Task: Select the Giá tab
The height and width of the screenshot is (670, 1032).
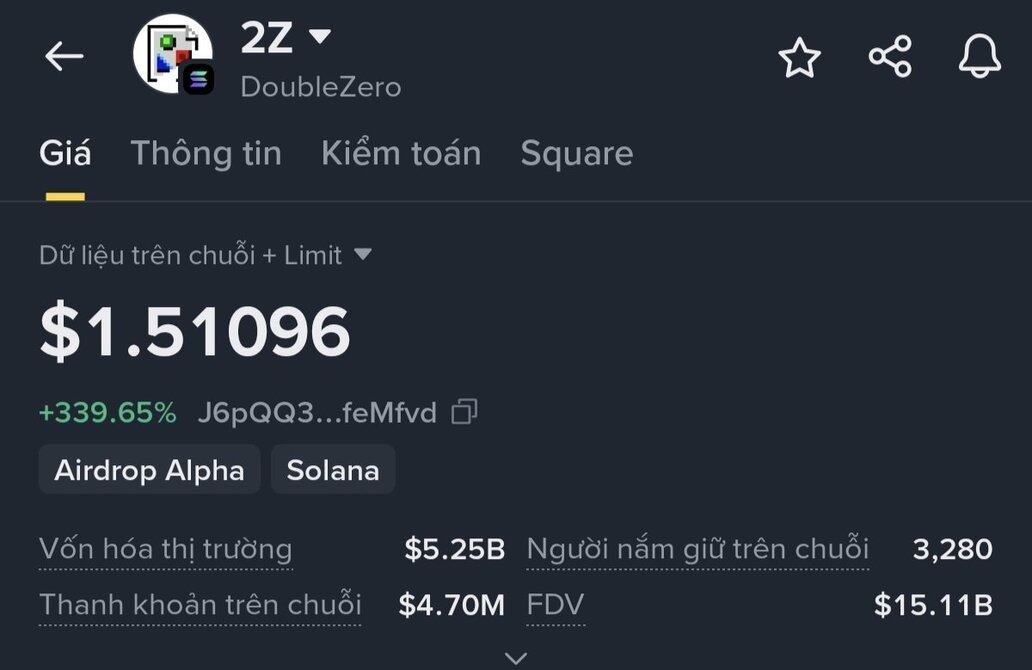Action: (65, 153)
